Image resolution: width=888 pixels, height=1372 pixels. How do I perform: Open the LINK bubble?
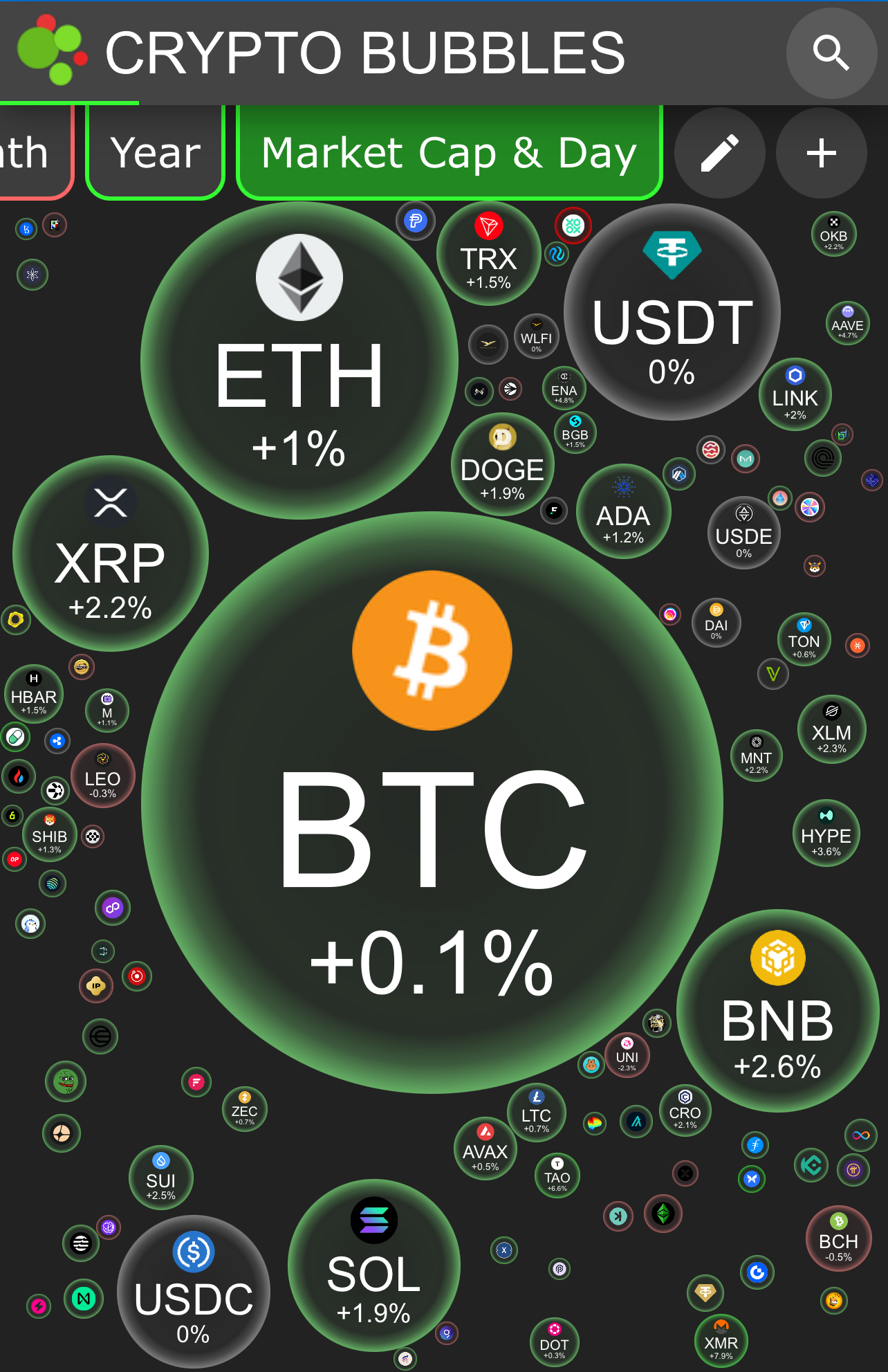(795, 394)
